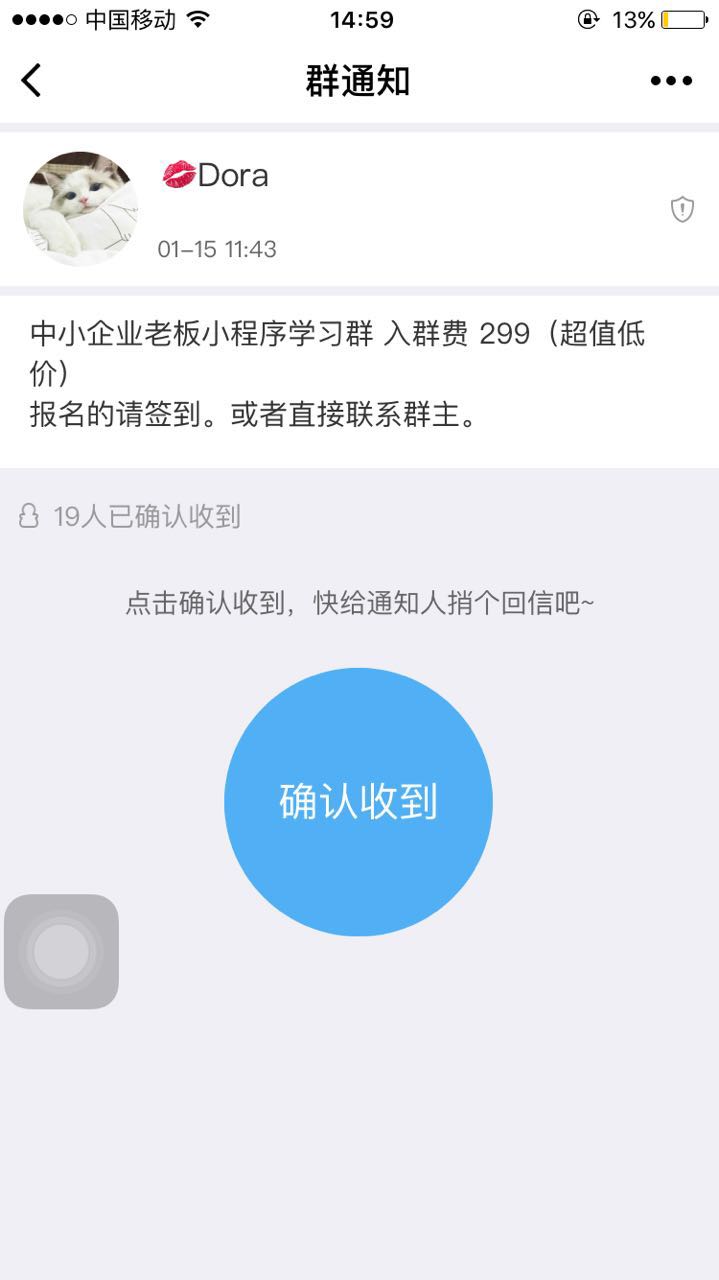The width and height of the screenshot is (719, 1280).
Task: Open Dora's cat profile picture
Action: pos(81,209)
